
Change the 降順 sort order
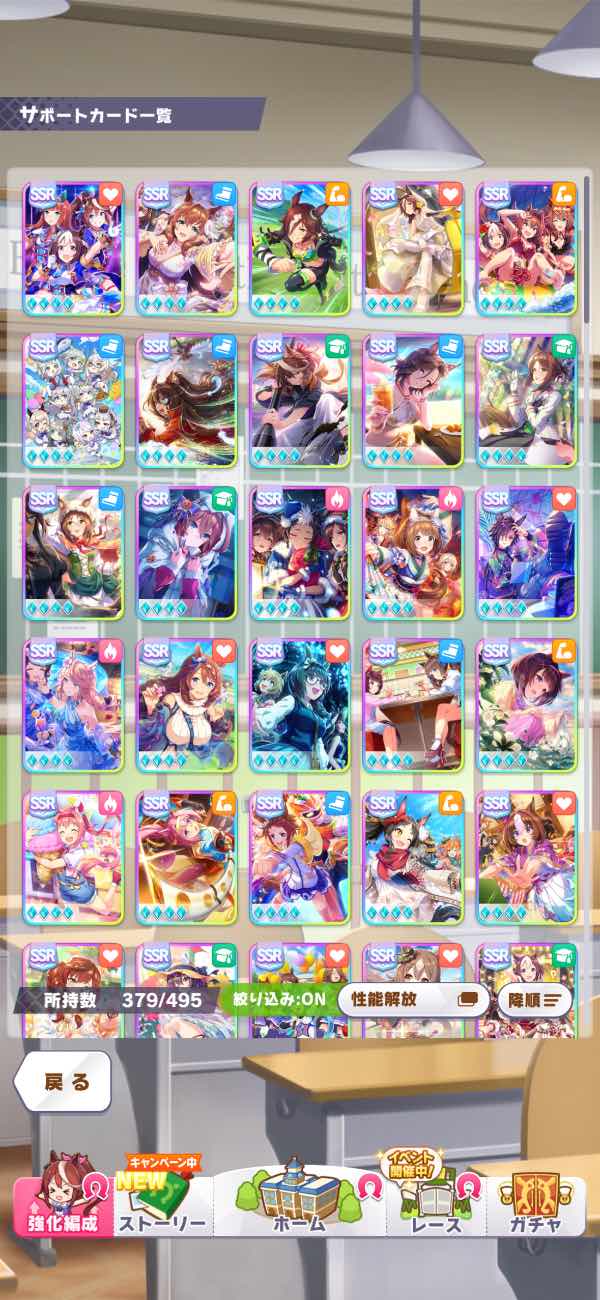[x=534, y=998]
